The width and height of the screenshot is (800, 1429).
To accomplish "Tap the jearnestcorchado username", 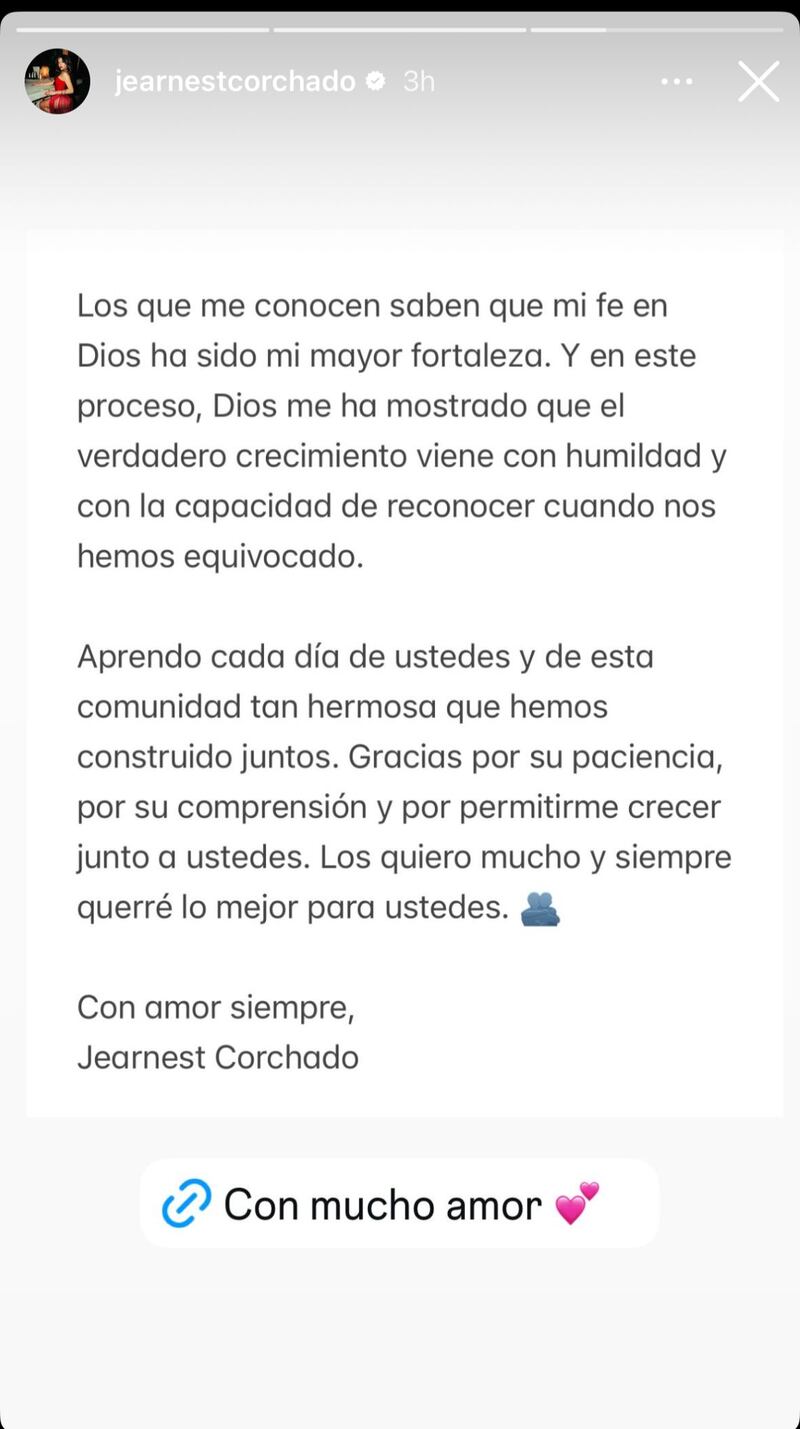I will [235, 82].
